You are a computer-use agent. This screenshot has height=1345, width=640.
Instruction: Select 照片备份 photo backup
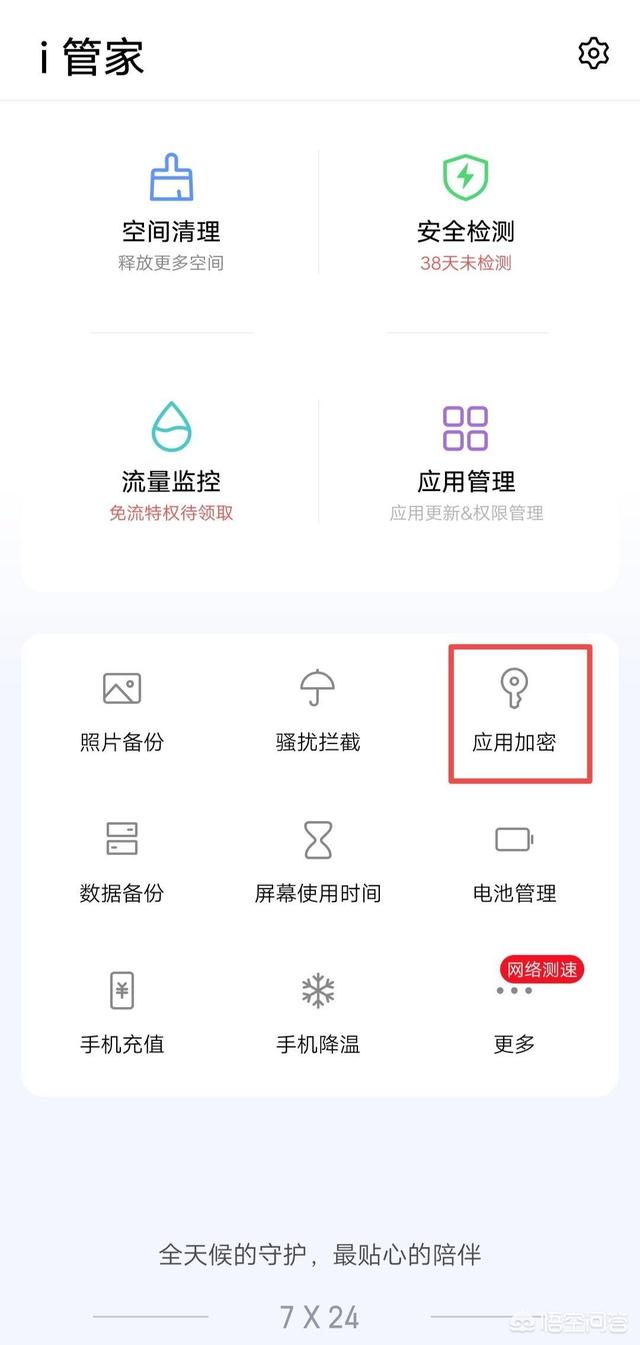coord(122,711)
